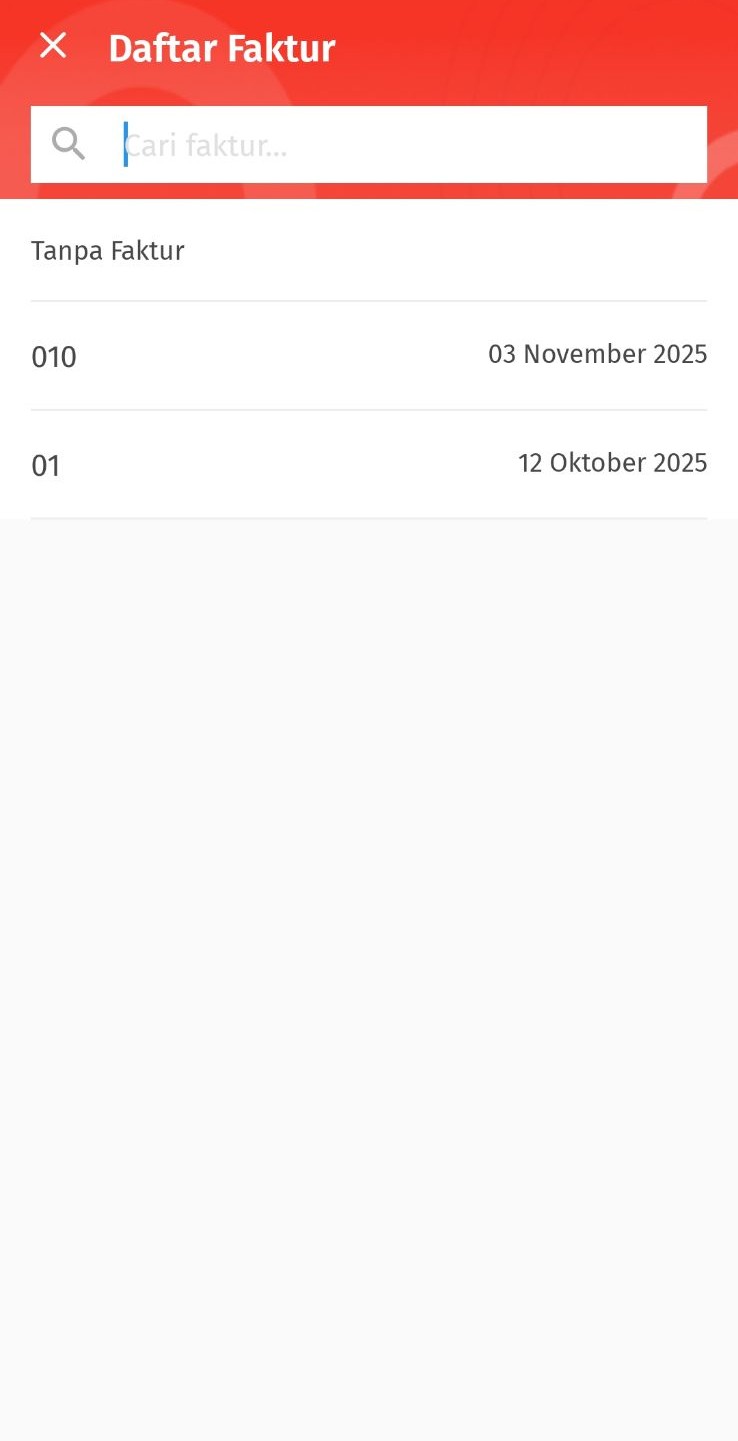Pick invoice 01 dated 12 Oktober 2025
This screenshot has width=738, height=1441.
click(x=368, y=465)
